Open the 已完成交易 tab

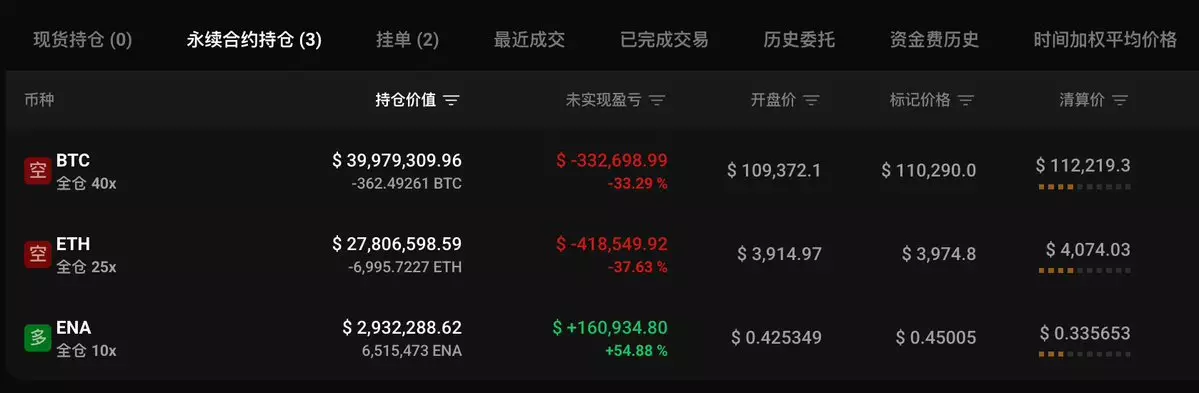[664, 40]
